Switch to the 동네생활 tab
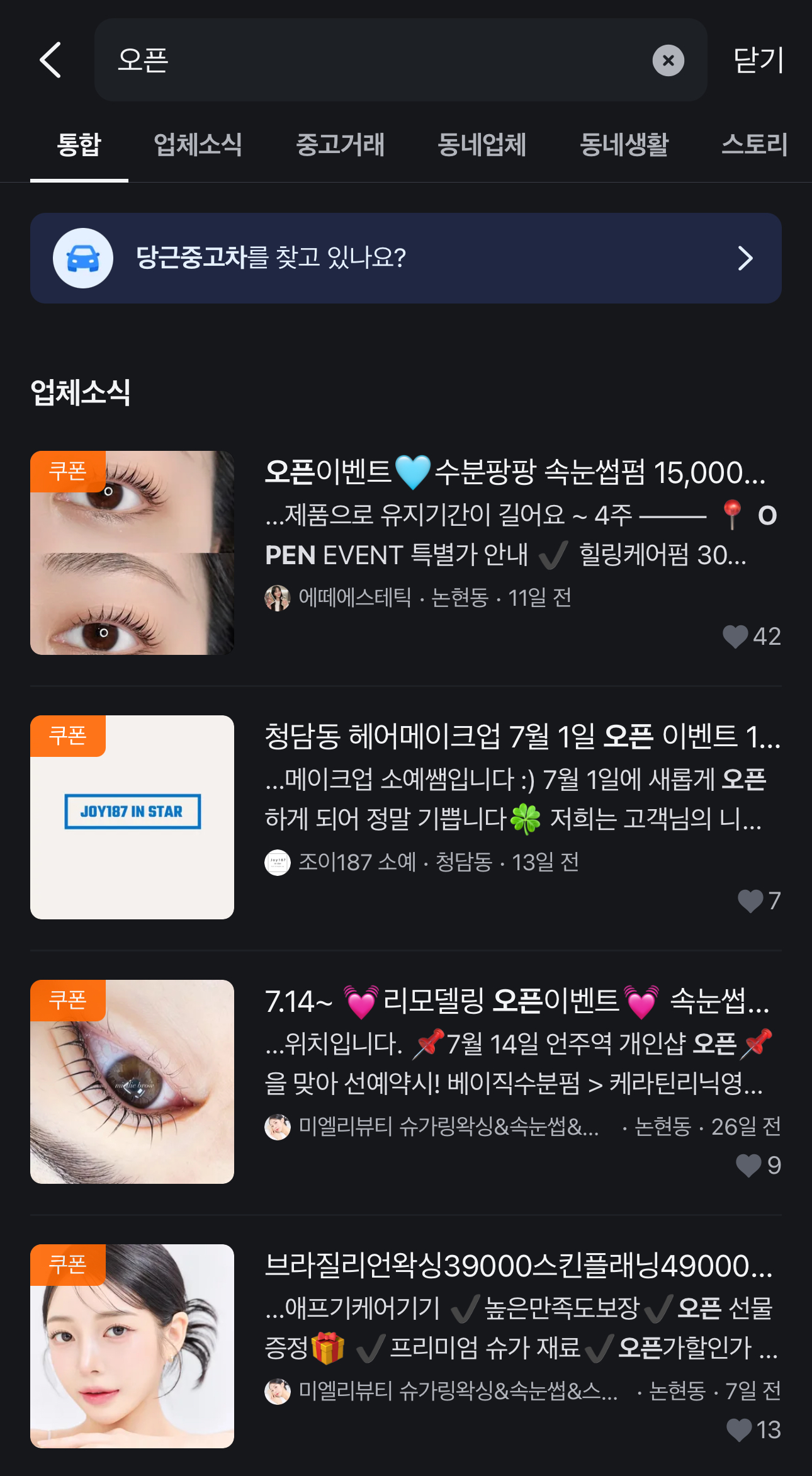This screenshot has width=812, height=1476. click(624, 145)
